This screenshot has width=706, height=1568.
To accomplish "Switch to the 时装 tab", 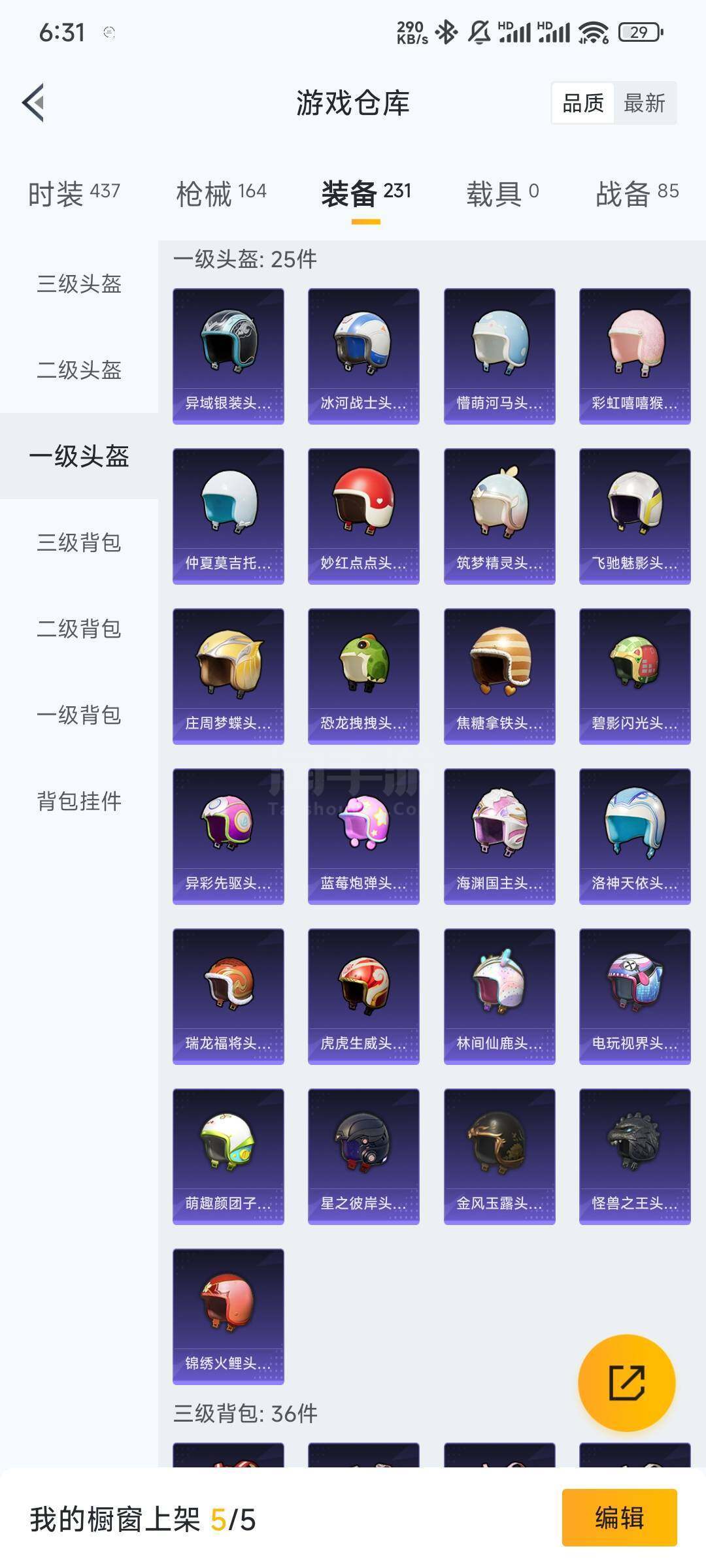I will click(x=74, y=193).
